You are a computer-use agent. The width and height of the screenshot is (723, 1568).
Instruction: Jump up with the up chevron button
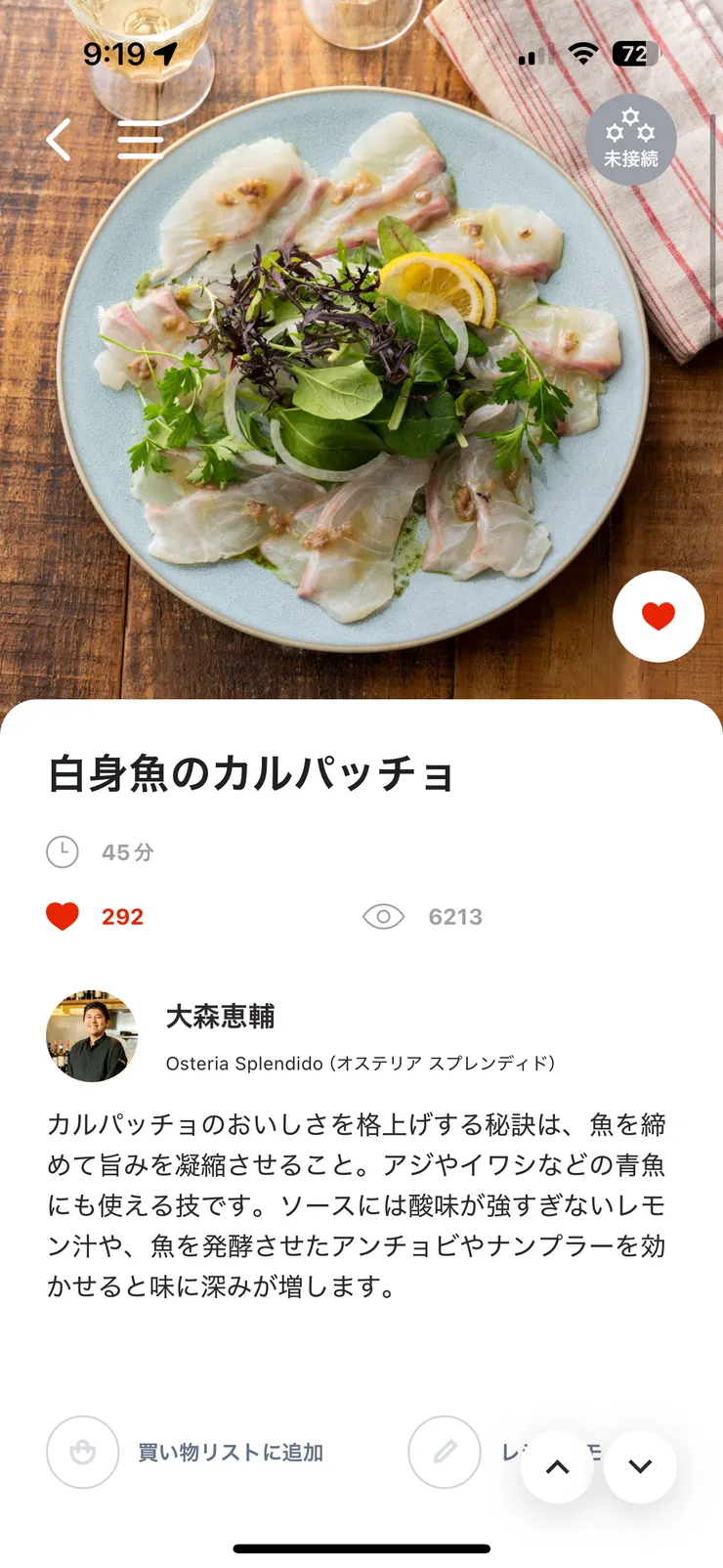[557, 1466]
